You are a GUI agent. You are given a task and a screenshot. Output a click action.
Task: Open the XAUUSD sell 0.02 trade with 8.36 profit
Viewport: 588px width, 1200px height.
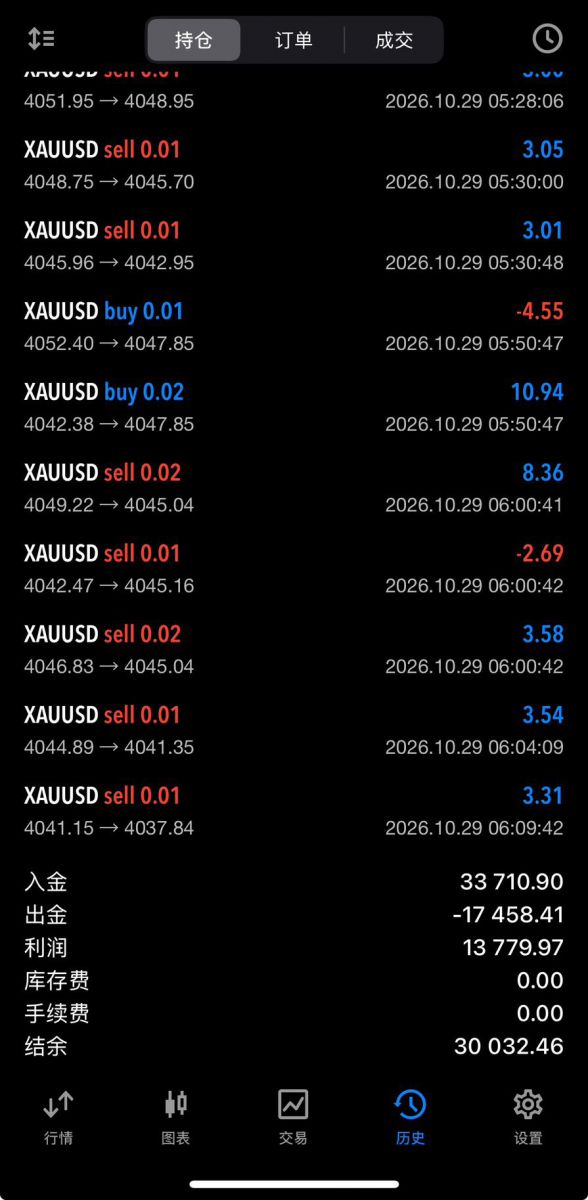click(294, 488)
